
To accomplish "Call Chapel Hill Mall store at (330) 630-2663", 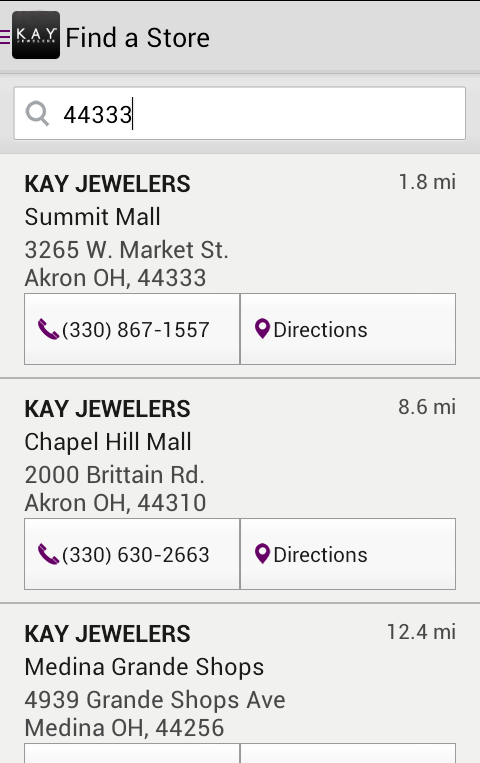I will click(132, 554).
